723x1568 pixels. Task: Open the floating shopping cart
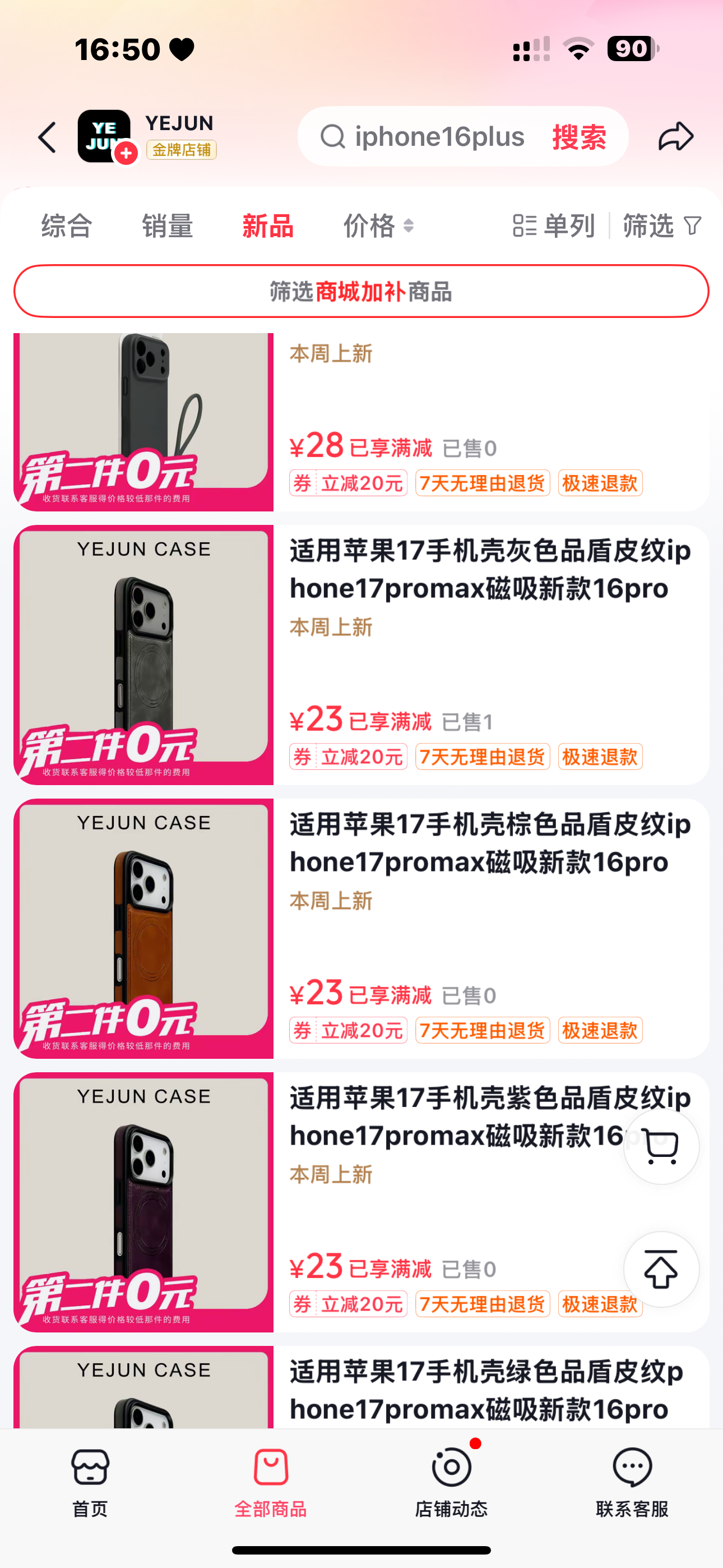(661, 1147)
